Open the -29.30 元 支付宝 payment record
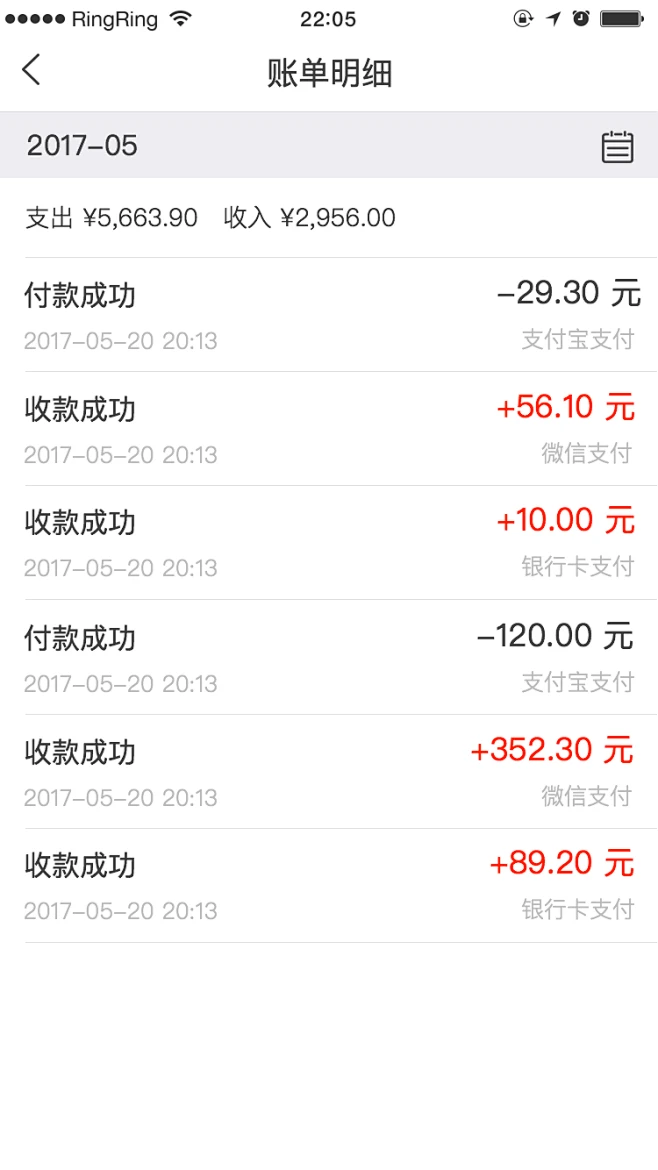This screenshot has width=658, height=1170. [x=329, y=315]
